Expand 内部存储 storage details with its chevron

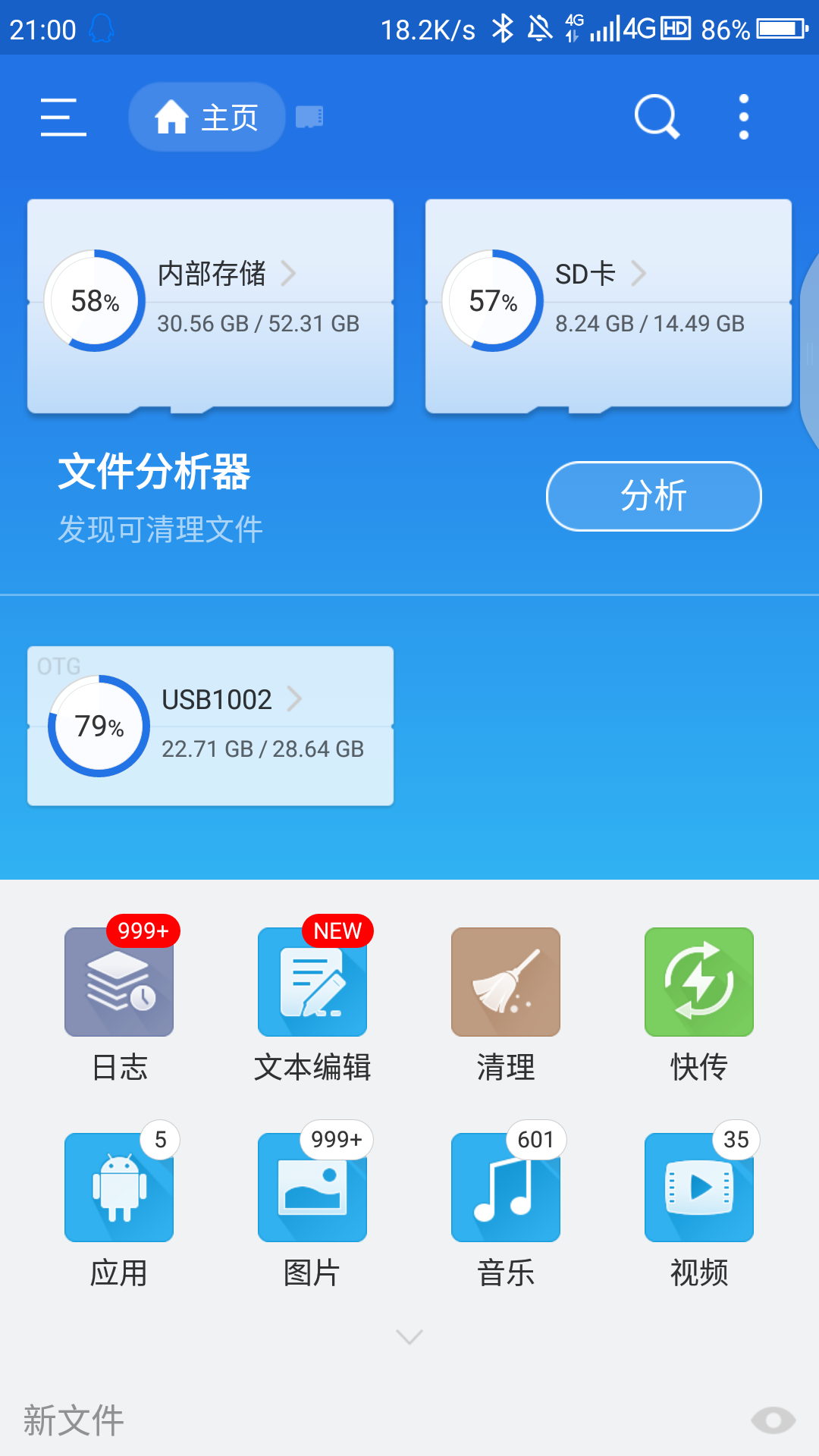pos(289,275)
